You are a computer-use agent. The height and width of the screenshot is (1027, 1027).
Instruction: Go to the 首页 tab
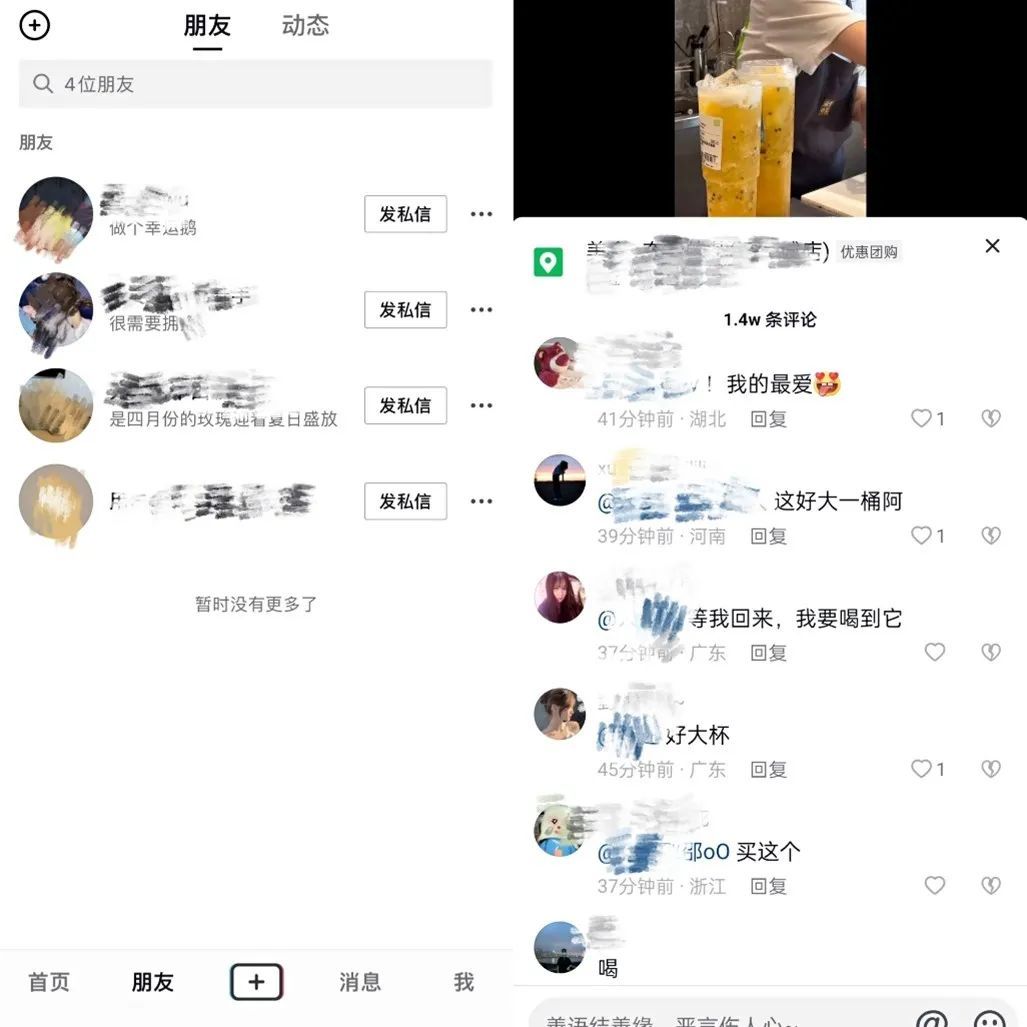pos(49,982)
